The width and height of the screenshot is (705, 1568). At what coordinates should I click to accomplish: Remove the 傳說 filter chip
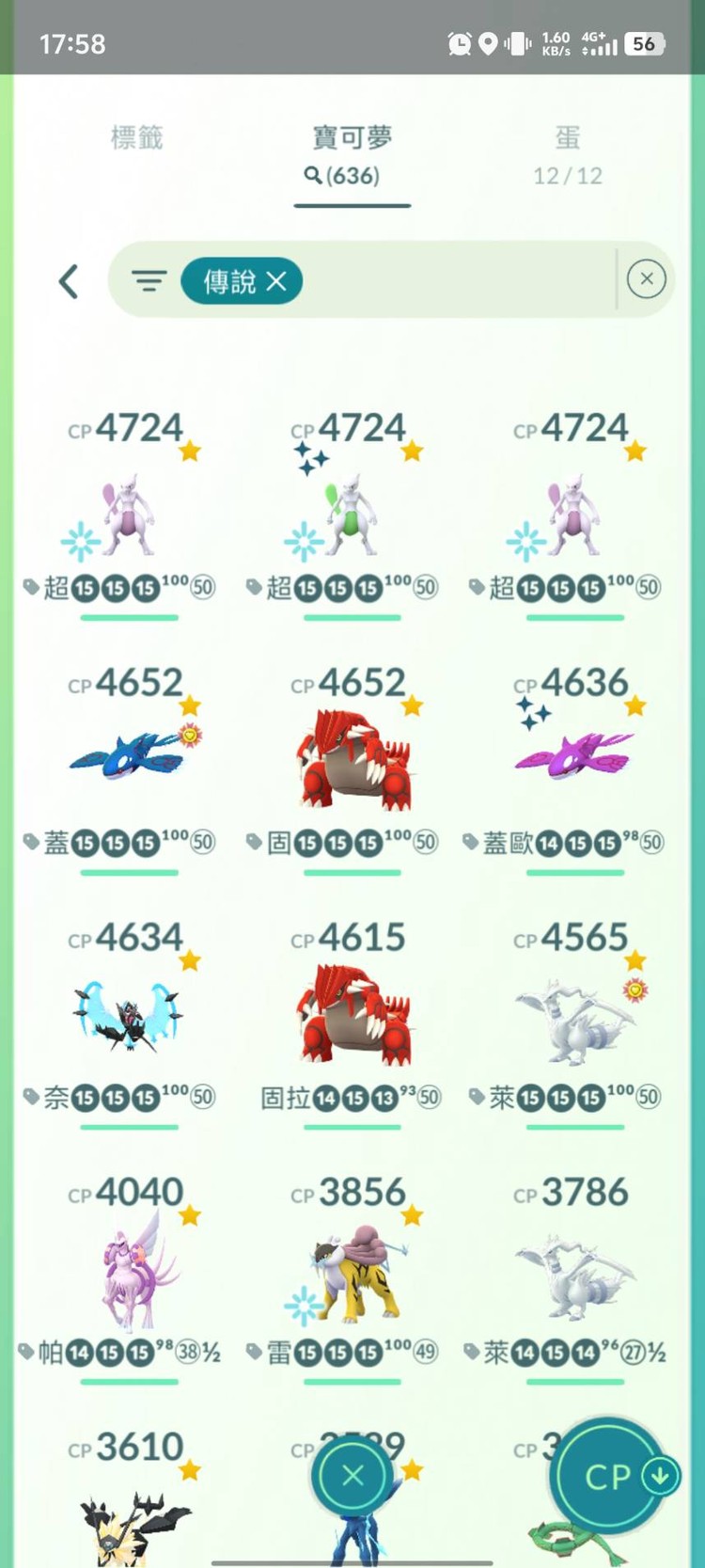(275, 281)
